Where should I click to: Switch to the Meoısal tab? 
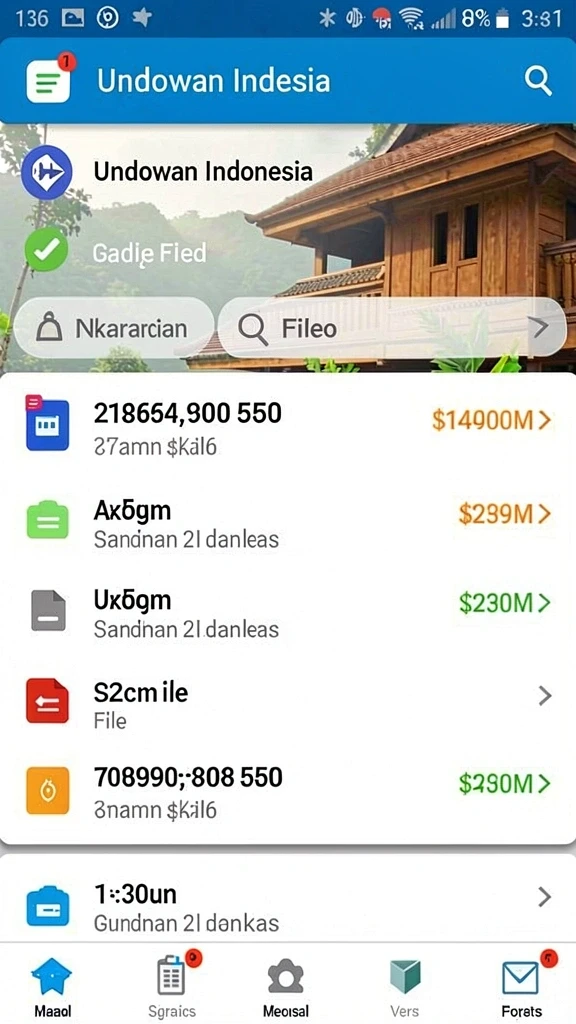285,984
